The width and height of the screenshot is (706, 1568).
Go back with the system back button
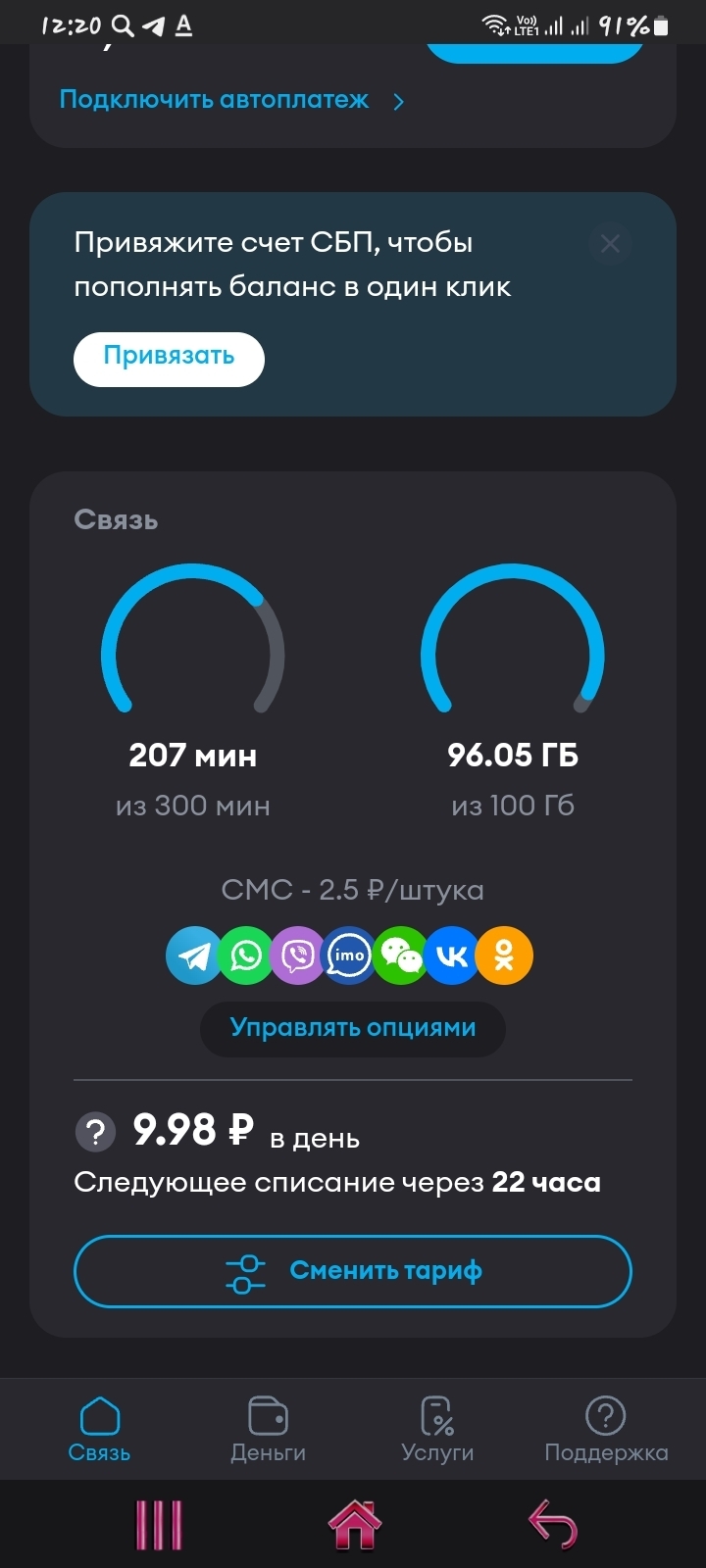553,1525
